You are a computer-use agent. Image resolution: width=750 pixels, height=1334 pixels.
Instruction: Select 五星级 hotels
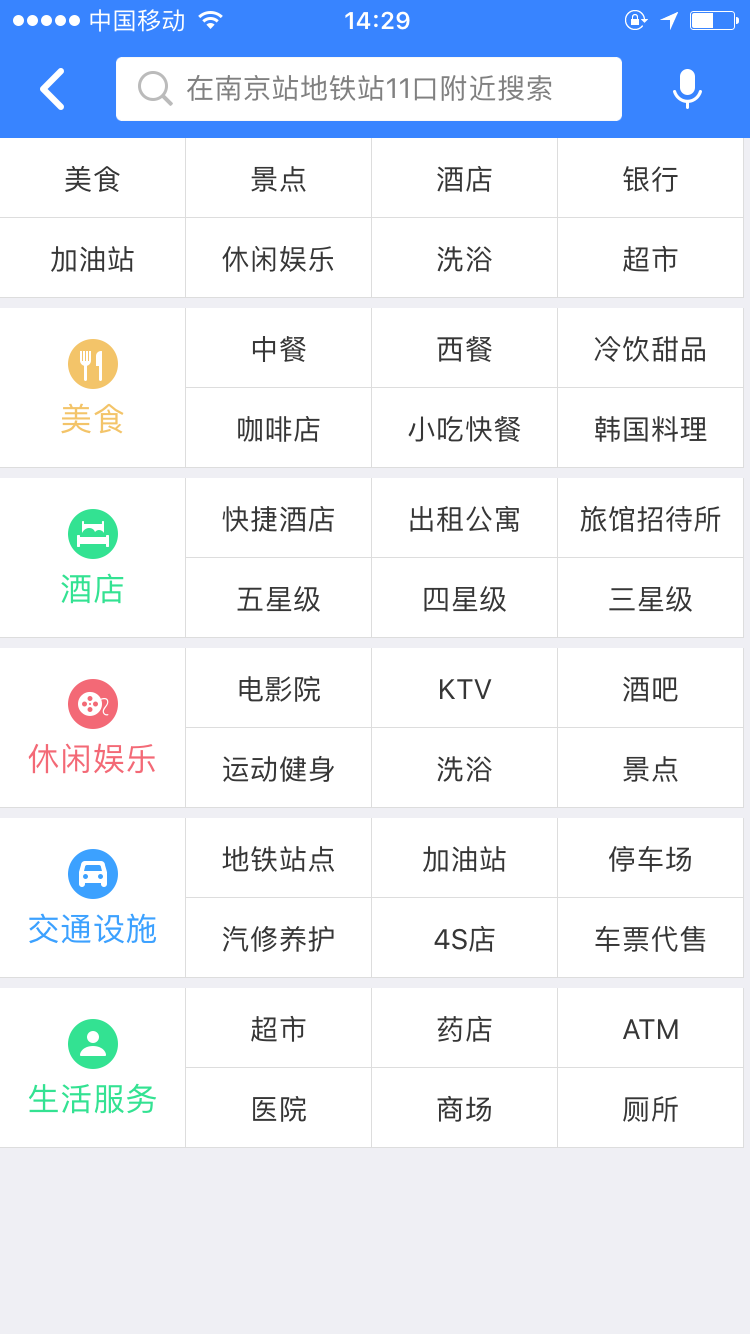[279, 599]
